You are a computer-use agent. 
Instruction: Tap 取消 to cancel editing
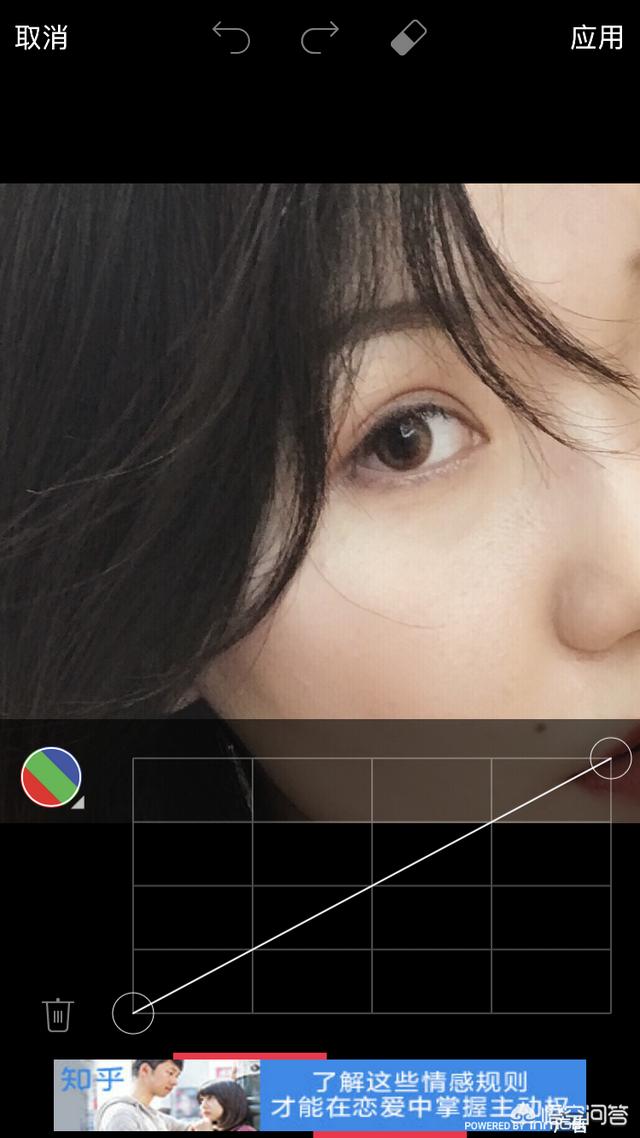point(41,38)
